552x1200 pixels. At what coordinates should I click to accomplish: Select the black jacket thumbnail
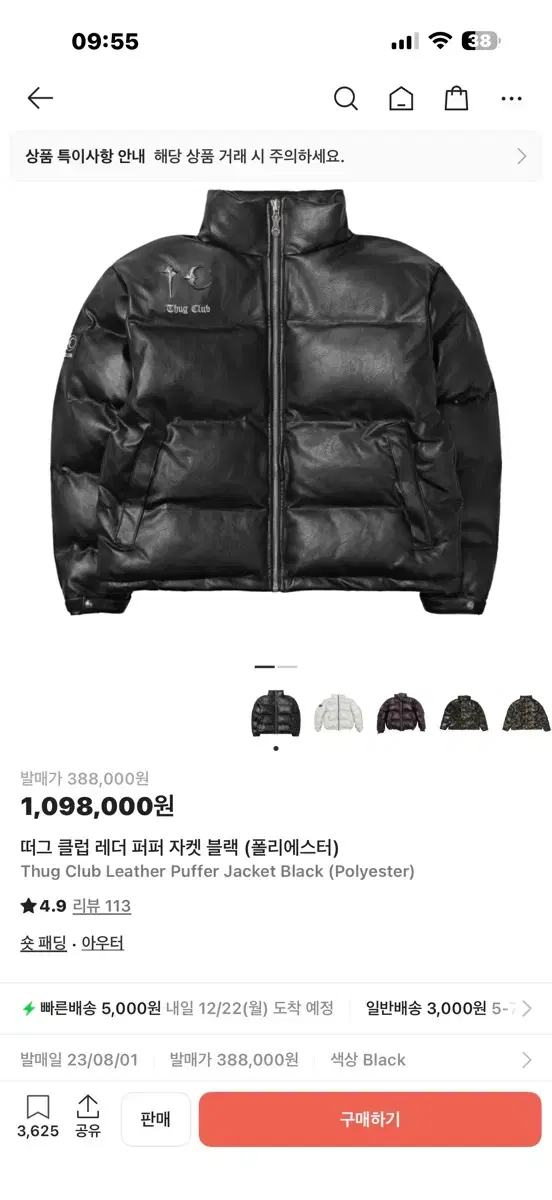[x=276, y=713]
